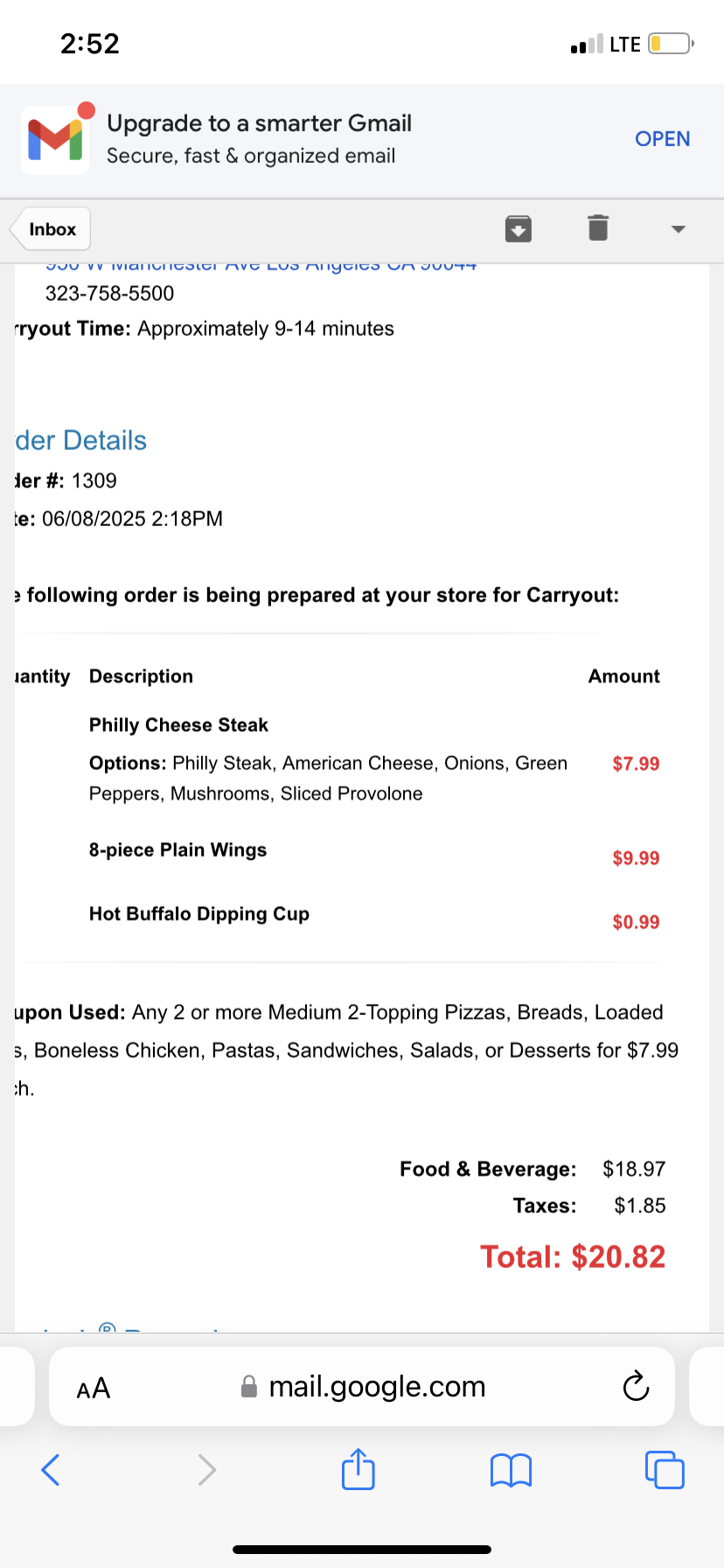Open the Gmail app via OPEN button
This screenshot has height=1568, width=724.
tap(662, 139)
